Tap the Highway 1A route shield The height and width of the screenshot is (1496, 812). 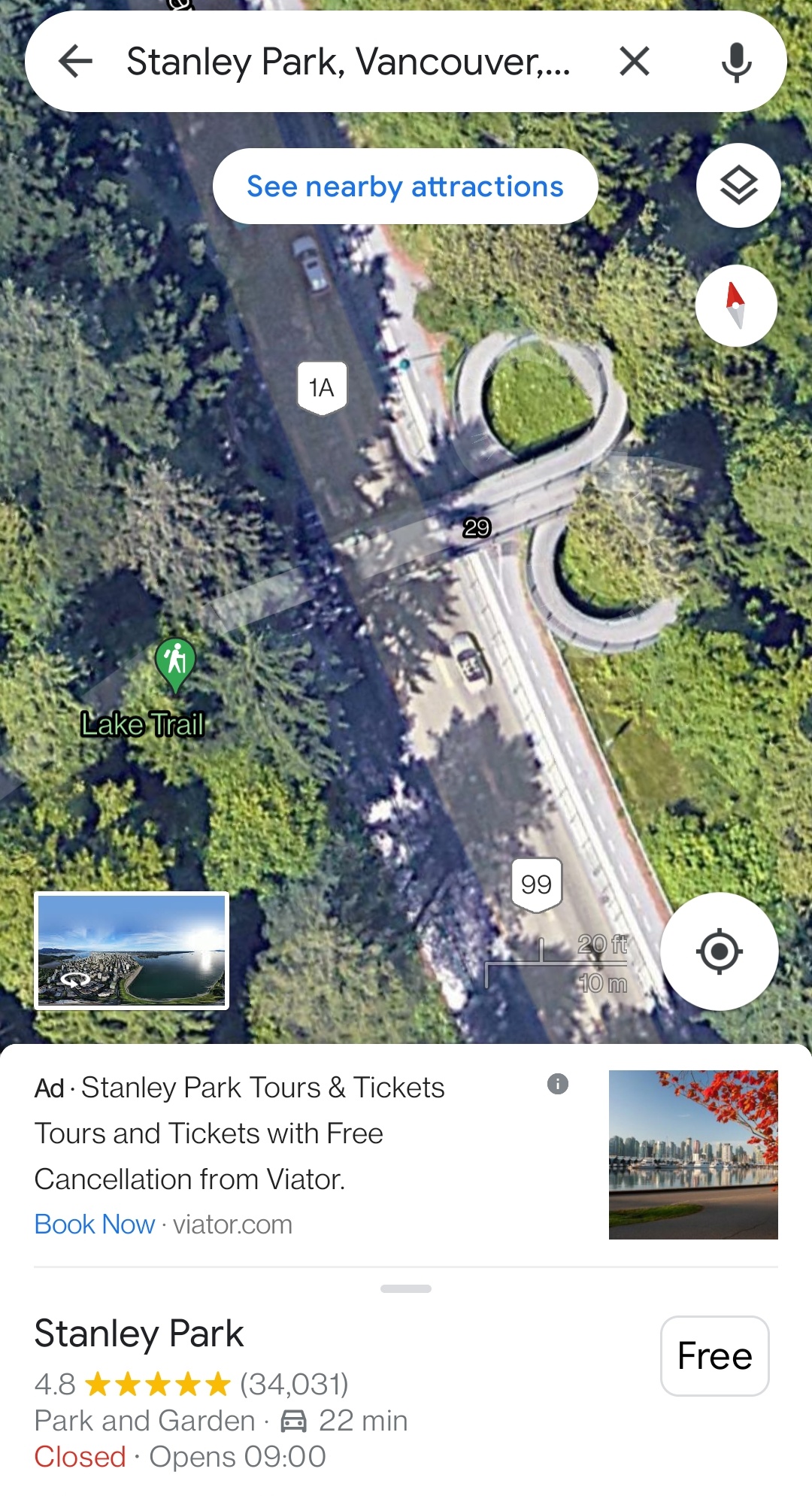[321, 386]
